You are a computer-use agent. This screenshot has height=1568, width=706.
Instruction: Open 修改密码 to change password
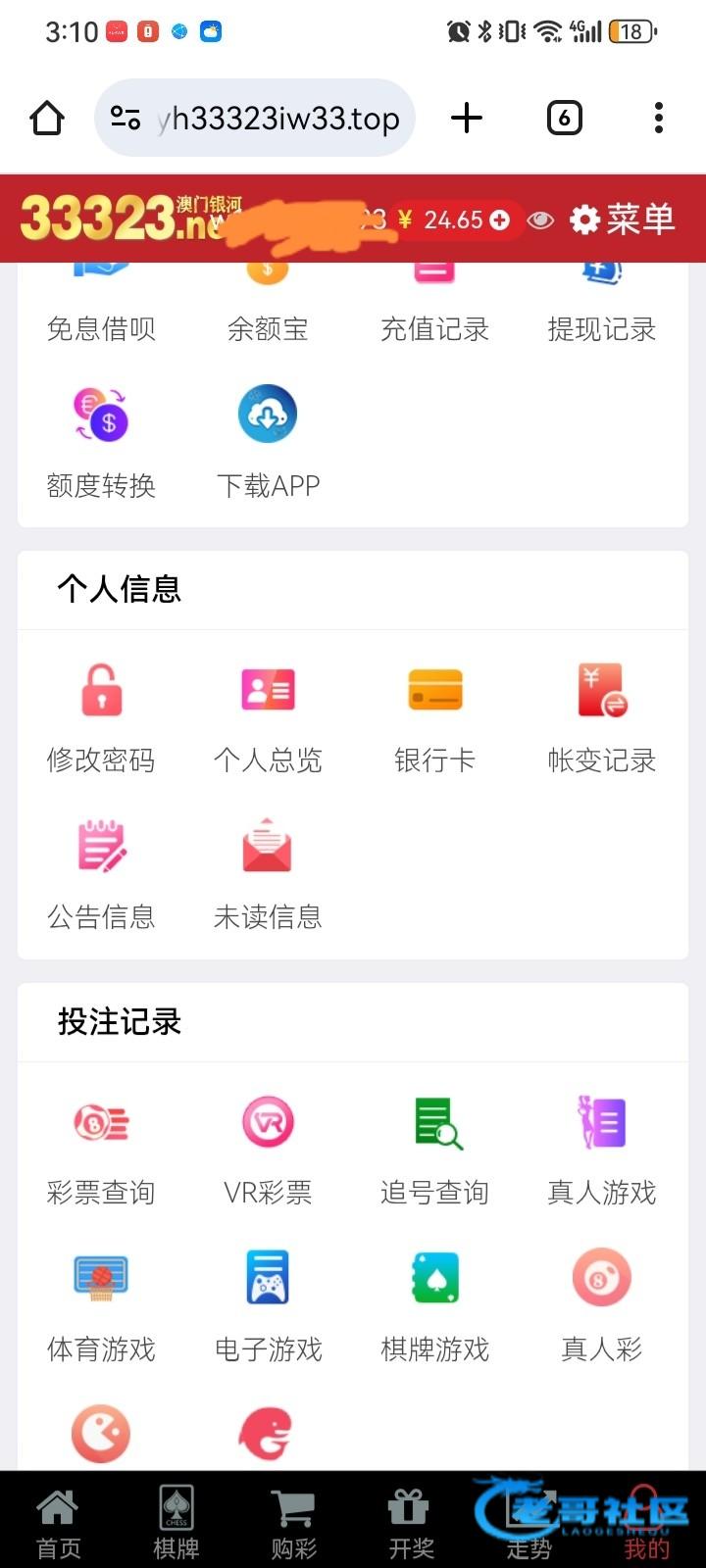click(101, 716)
